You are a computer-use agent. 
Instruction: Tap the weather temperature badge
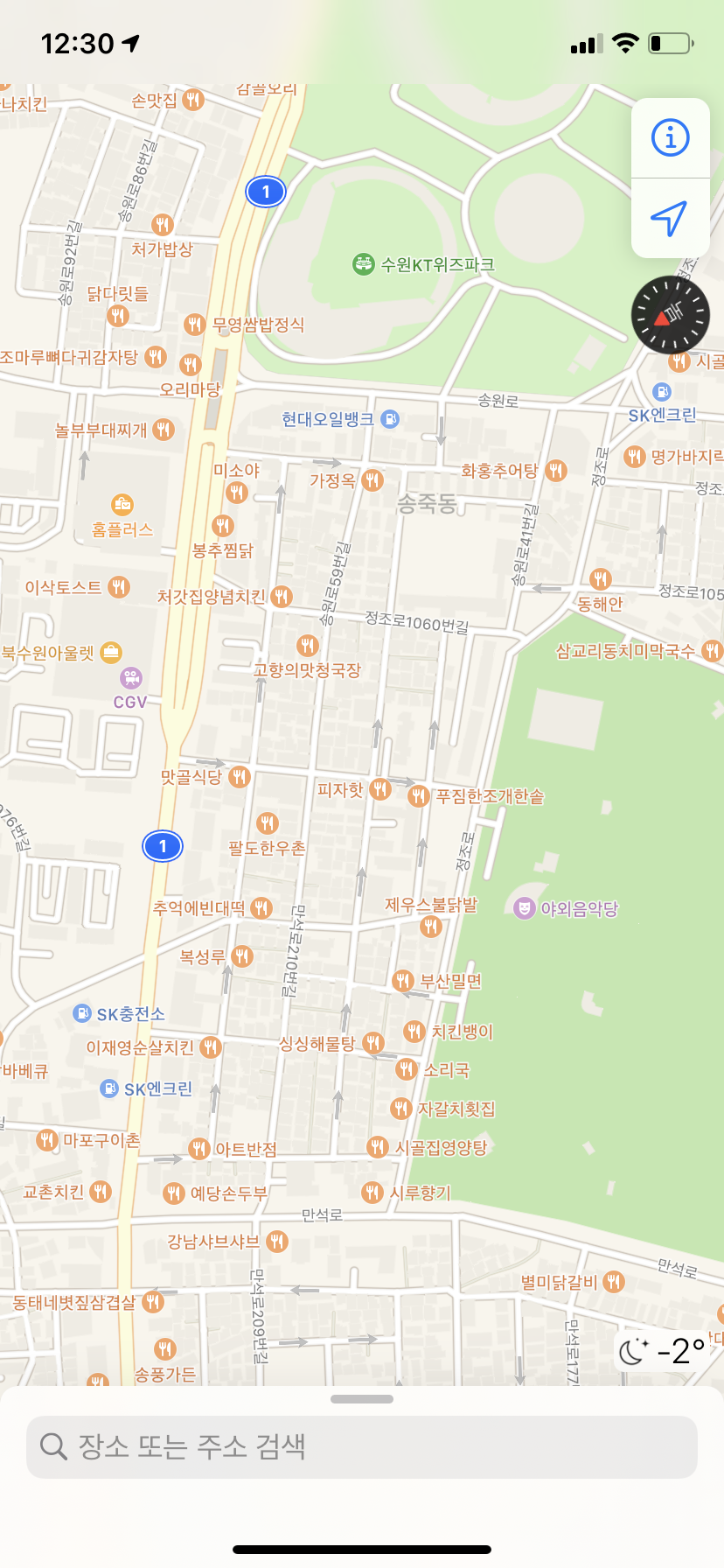point(663,1352)
